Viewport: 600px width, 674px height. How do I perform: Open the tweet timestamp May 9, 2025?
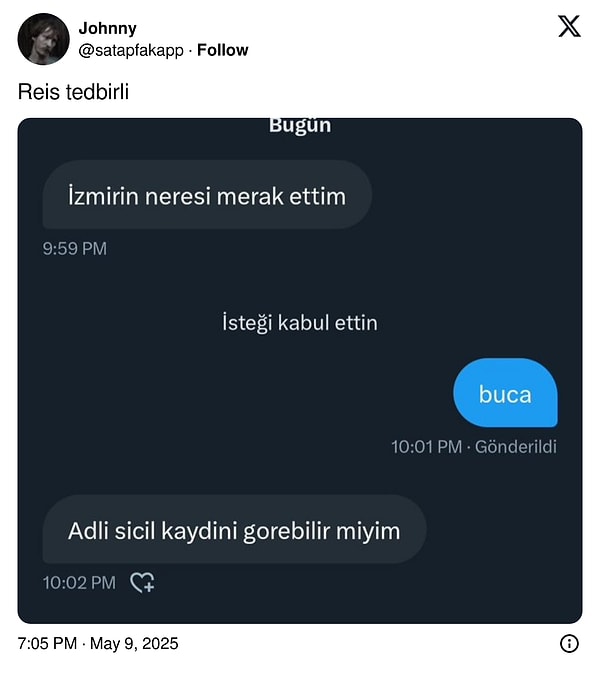(98, 643)
